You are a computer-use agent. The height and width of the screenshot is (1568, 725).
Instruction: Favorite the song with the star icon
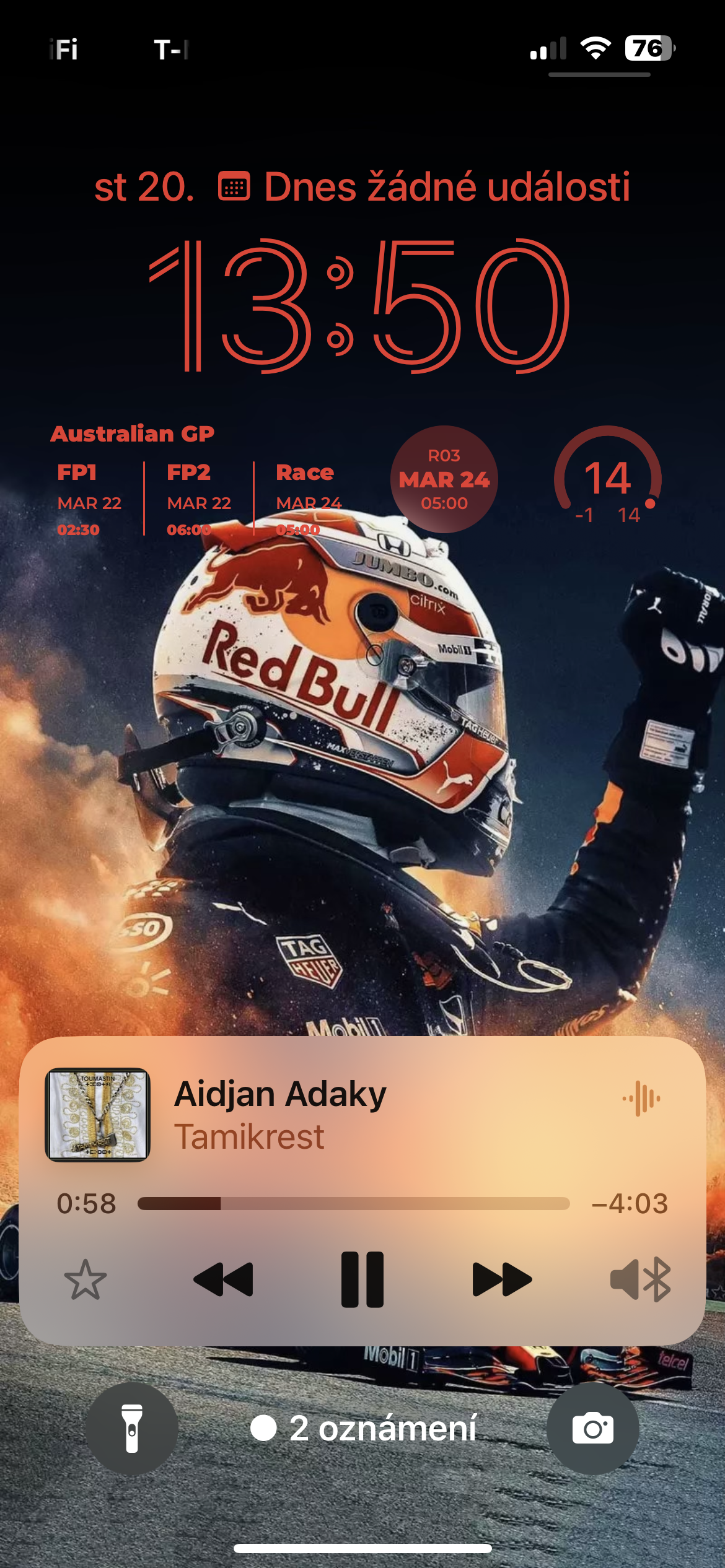(86, 1279)
